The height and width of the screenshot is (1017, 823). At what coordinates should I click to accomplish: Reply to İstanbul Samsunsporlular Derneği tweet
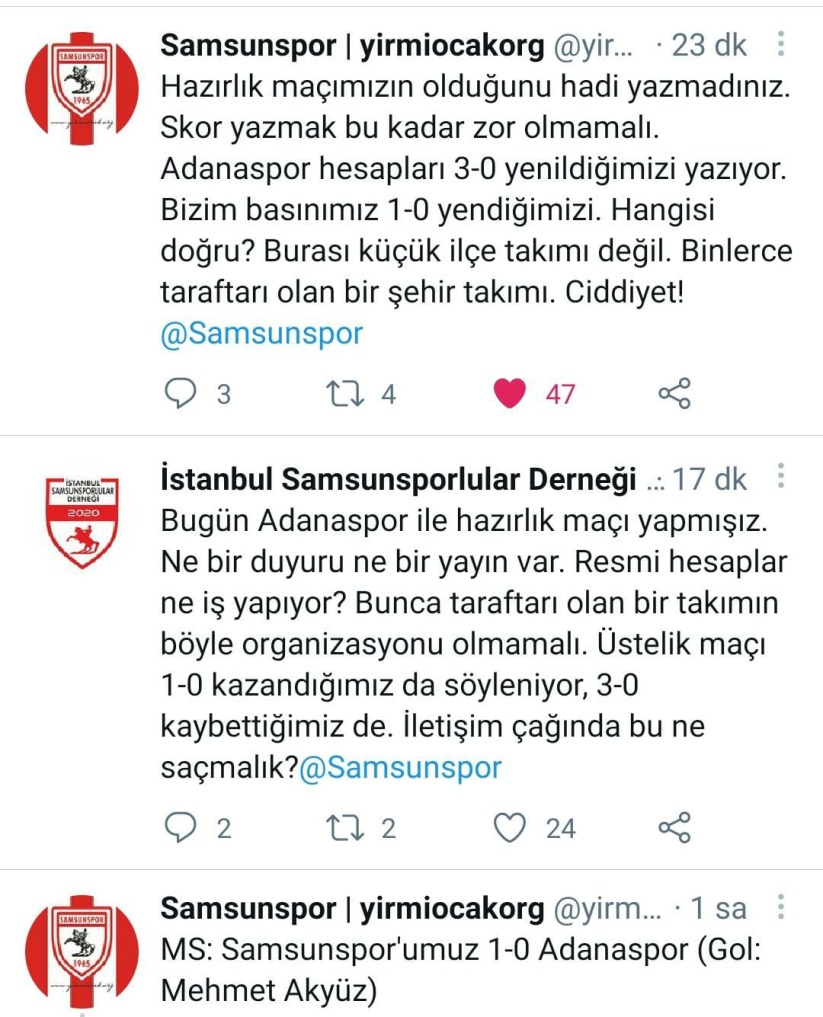[180, 827]
